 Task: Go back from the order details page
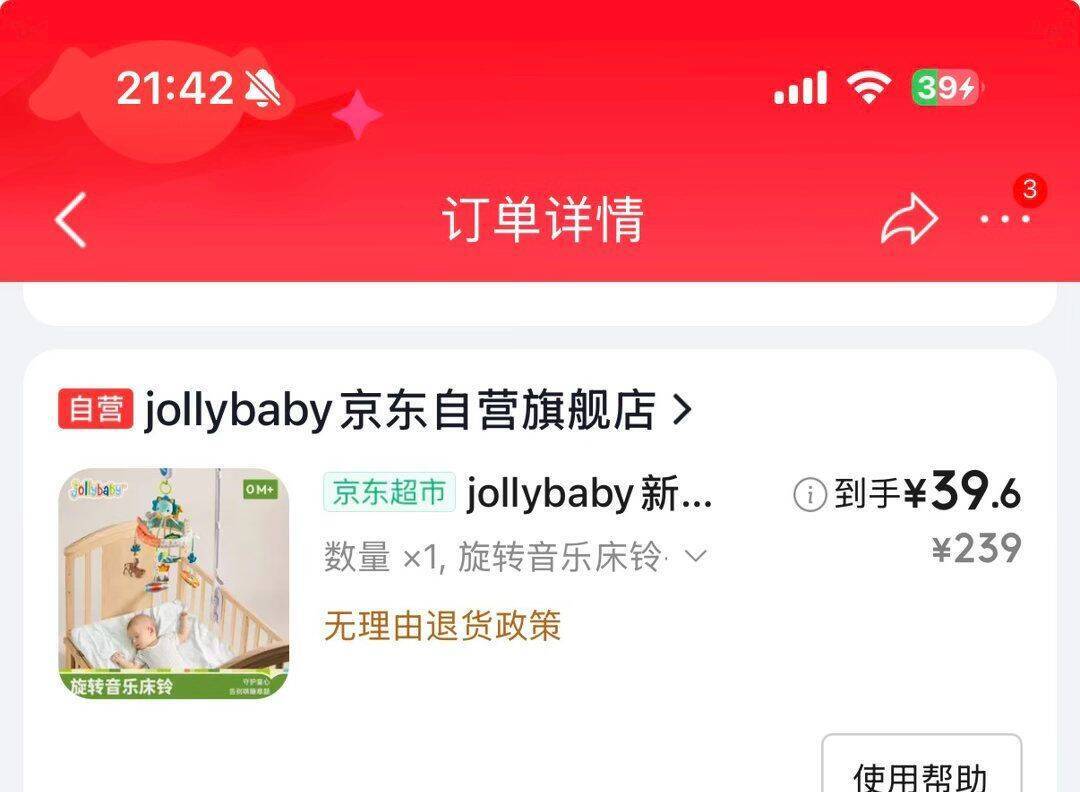(x=71, y=220)
